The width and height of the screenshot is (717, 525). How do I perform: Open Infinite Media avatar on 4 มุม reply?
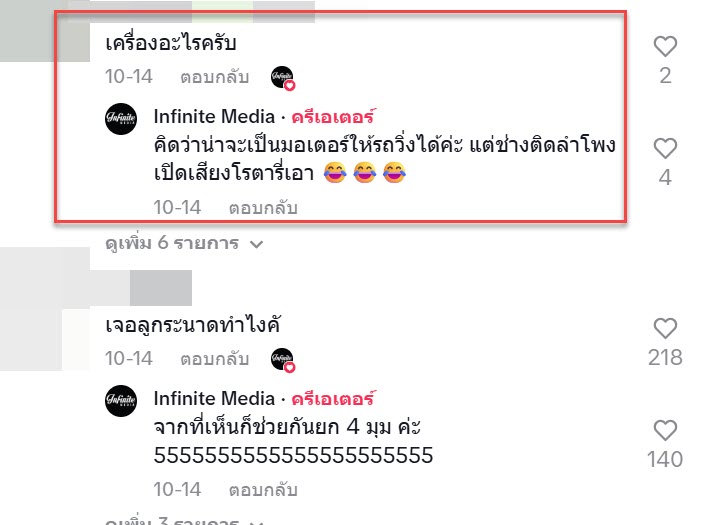121,400
